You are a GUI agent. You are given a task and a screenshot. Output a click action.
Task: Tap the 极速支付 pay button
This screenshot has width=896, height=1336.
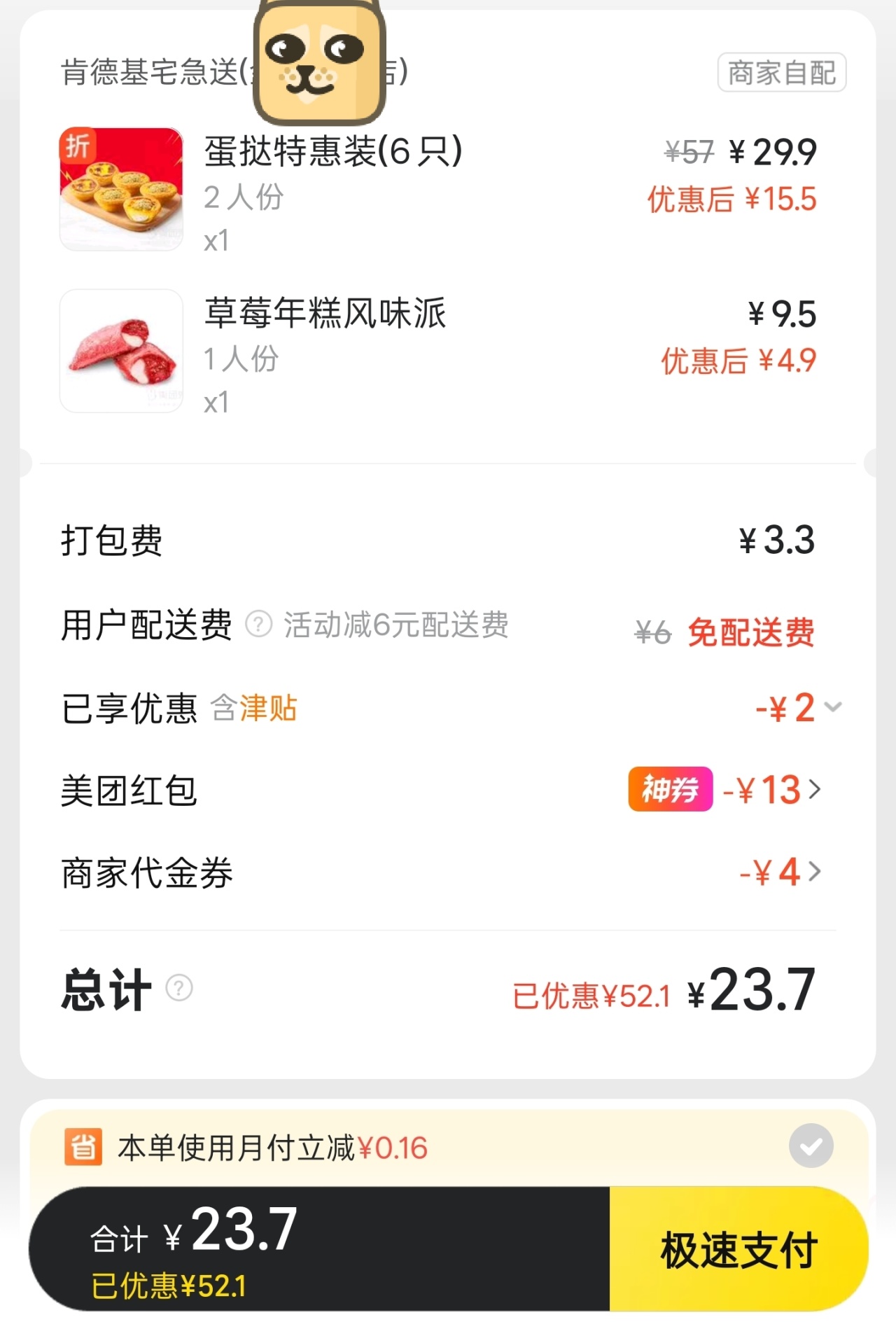coord(738,1249)
